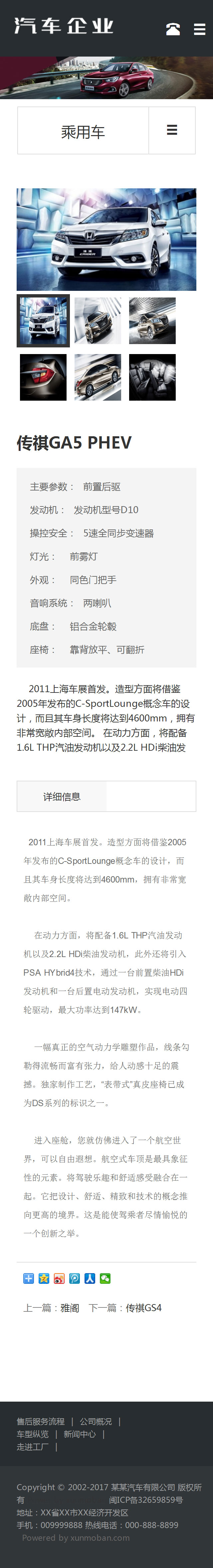The height and width of the screenshot is (1568, 213).
Task: Select the black seat interior thumbnail
Action: click(x=152, y=377)
